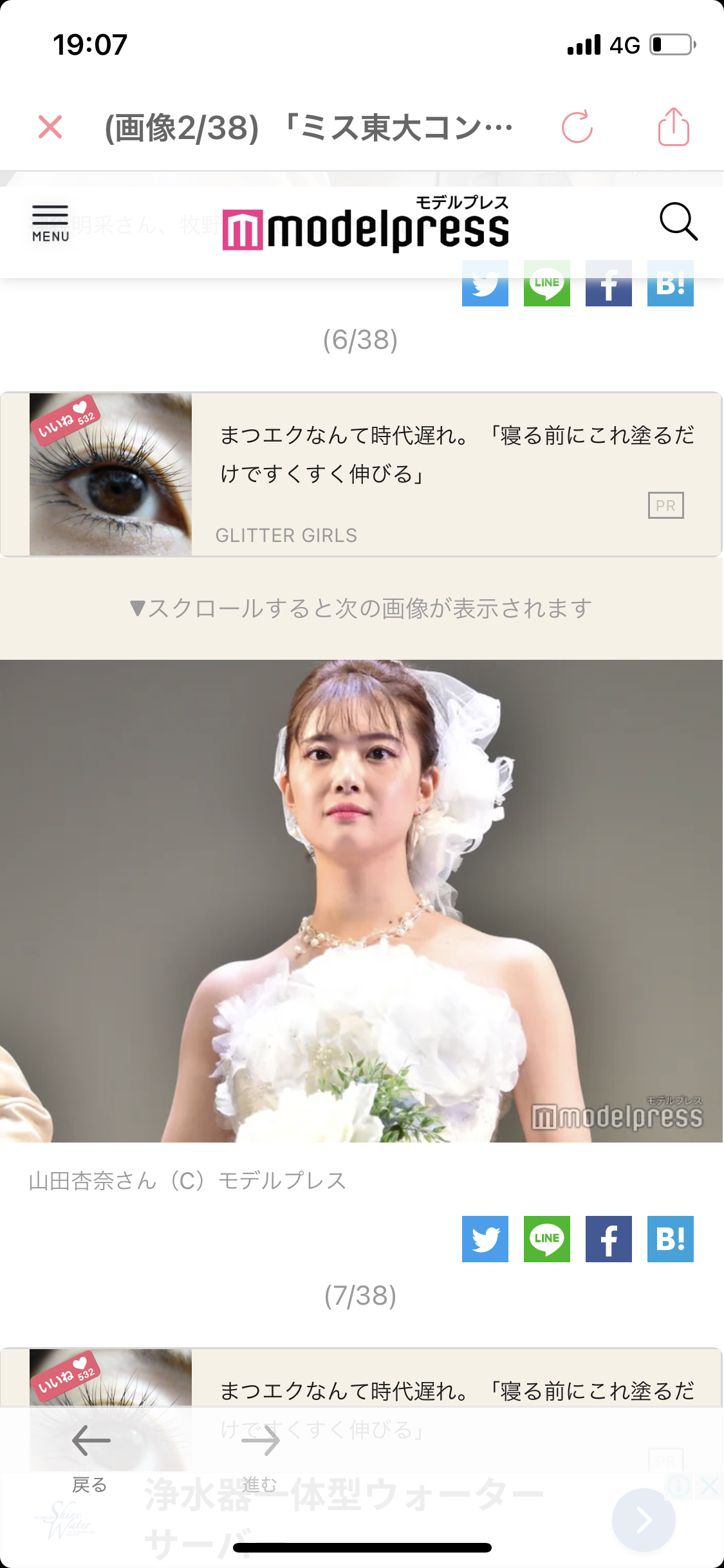Open the share sheet for this page
Image resolution: width=724 pixels, height=1568 pixels.
tap(673, 127)
